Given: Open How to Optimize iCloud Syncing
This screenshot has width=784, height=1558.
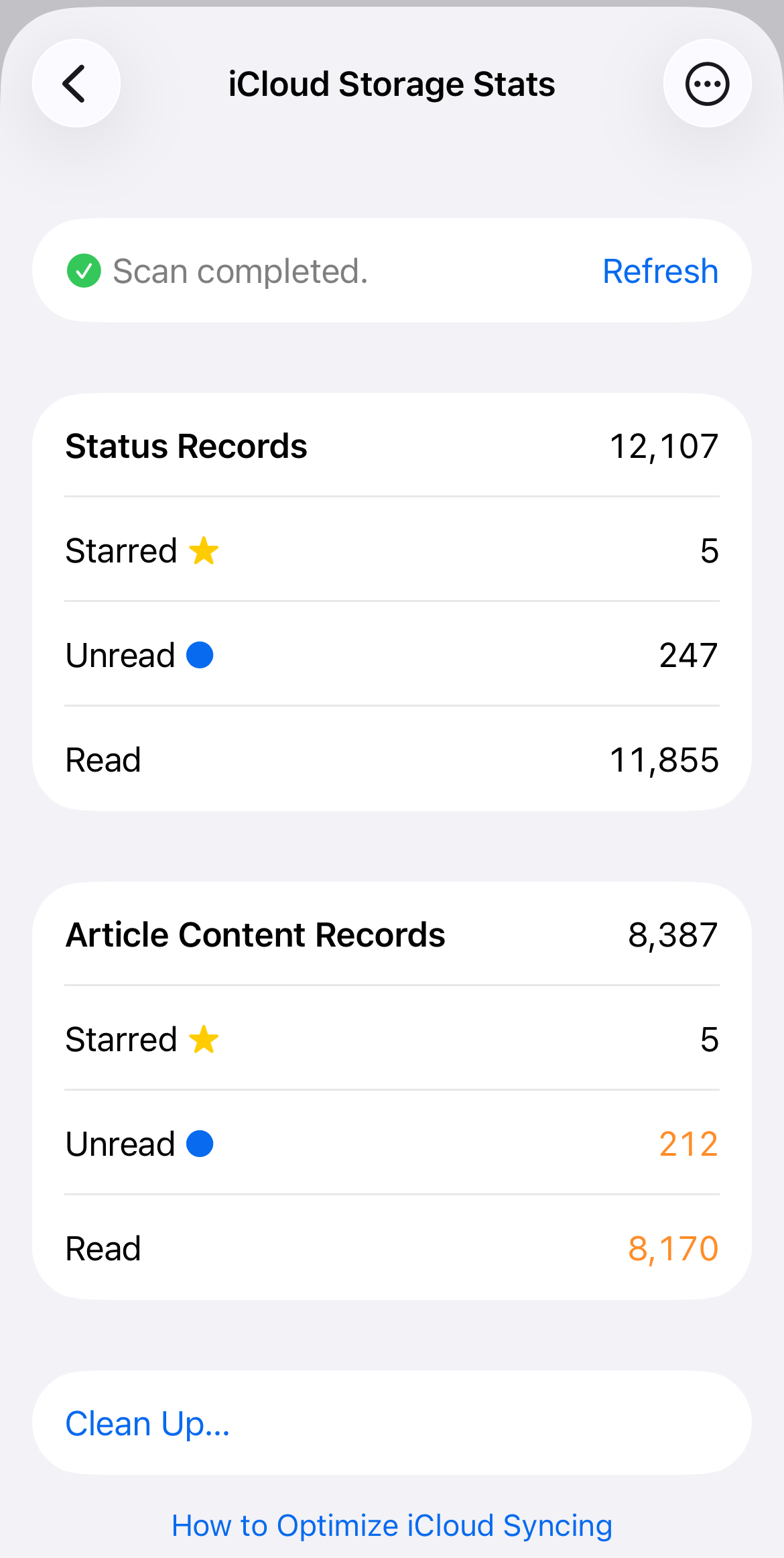Looking at the screenshot, I should [391, 1524].
